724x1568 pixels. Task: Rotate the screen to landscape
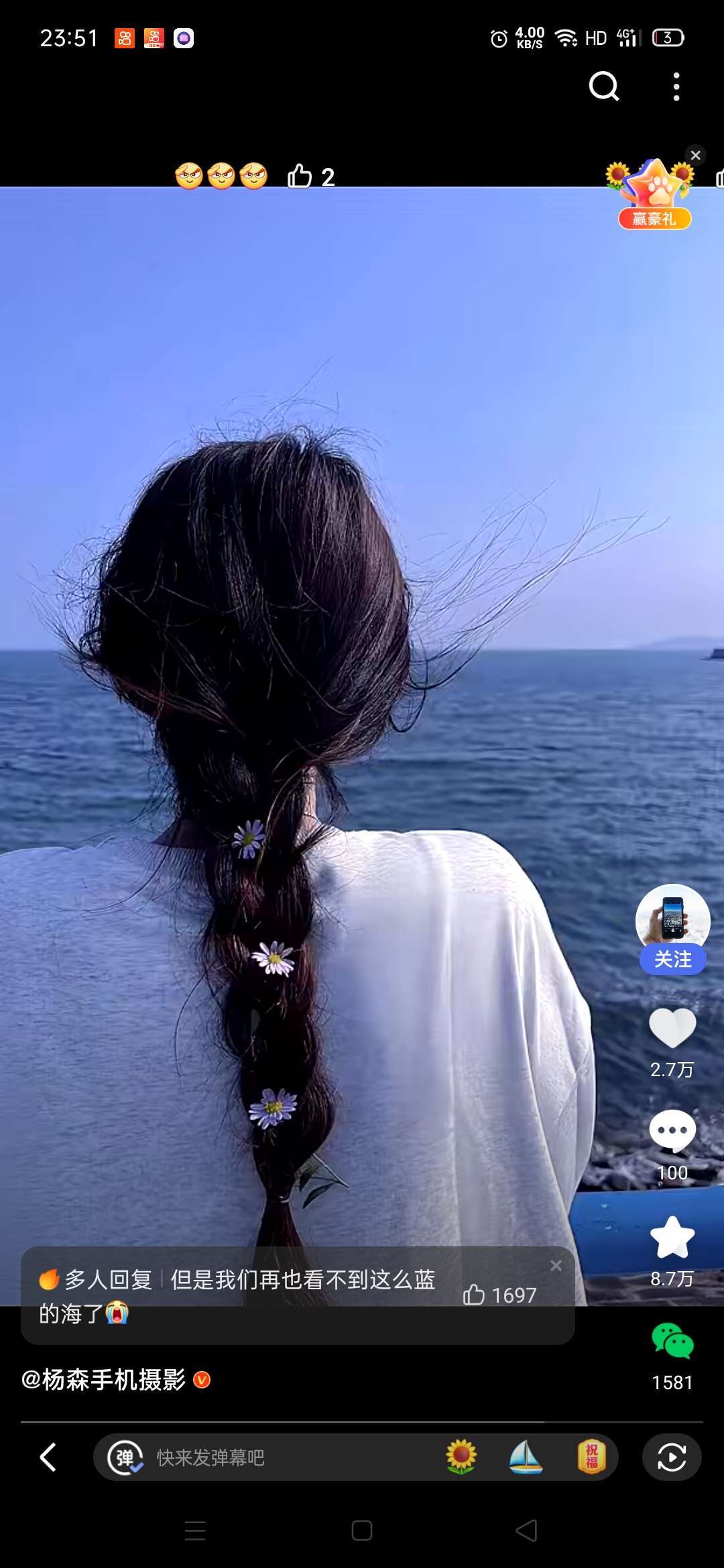pyautogui.click(x=672, y=1457)
